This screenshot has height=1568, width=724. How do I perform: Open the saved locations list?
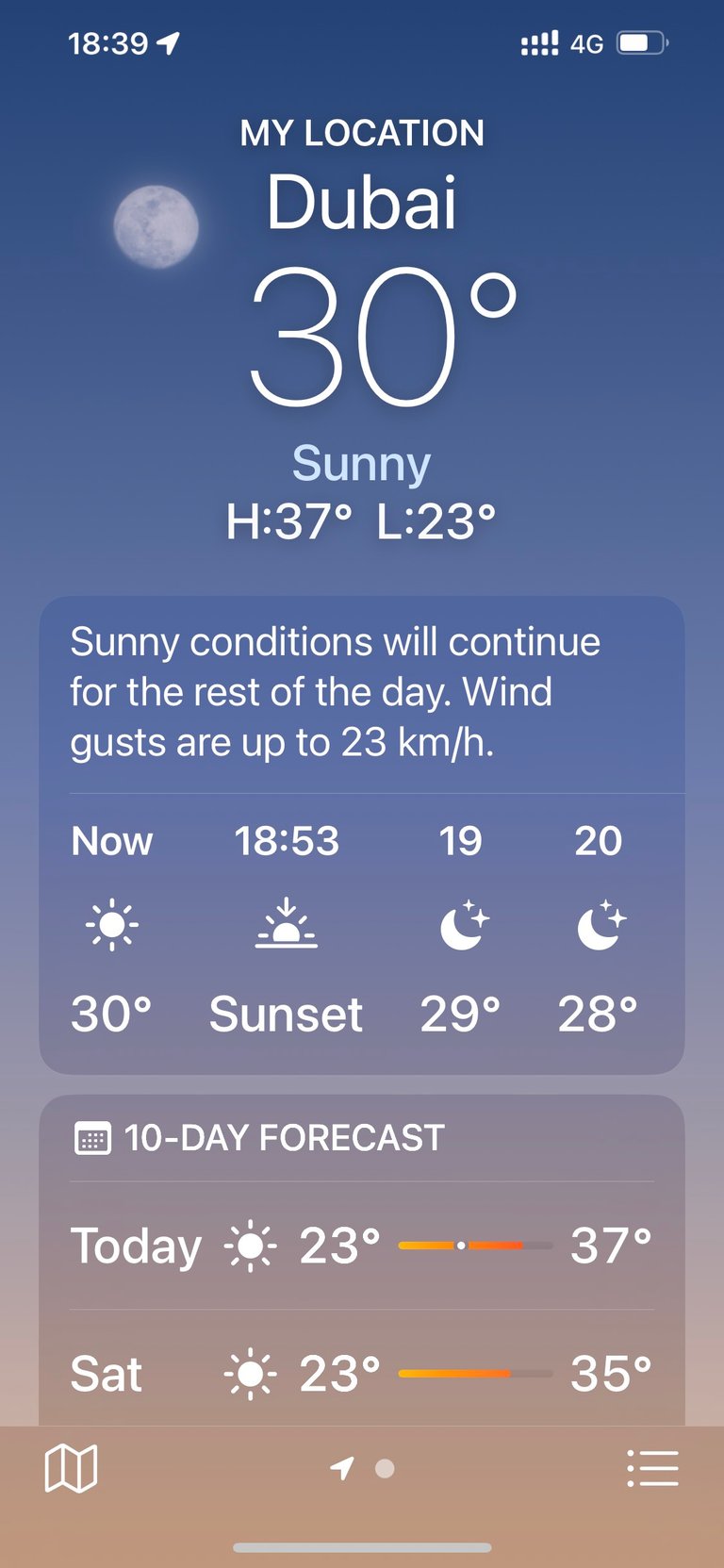coord(652,1468)
